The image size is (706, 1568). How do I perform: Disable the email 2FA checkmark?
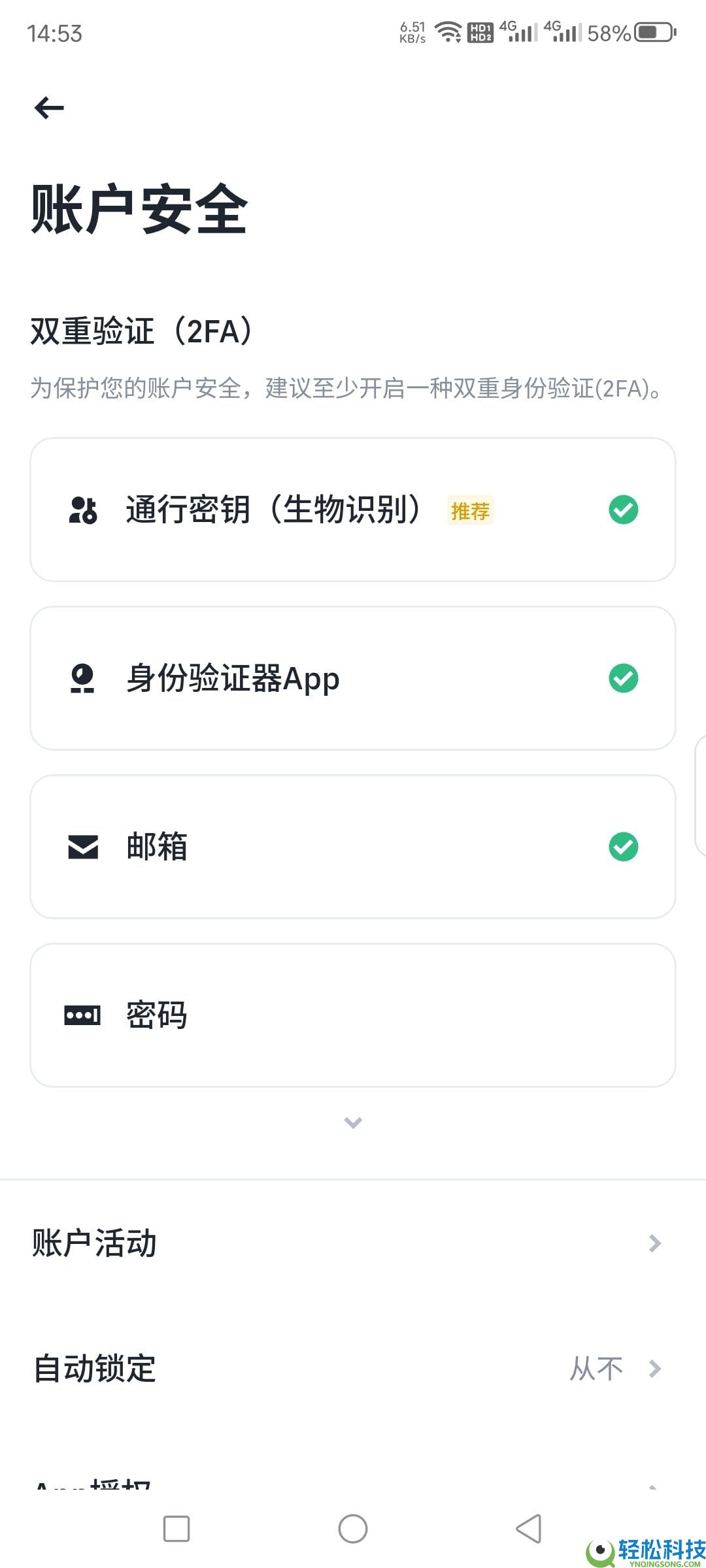(x=623, y=846)
